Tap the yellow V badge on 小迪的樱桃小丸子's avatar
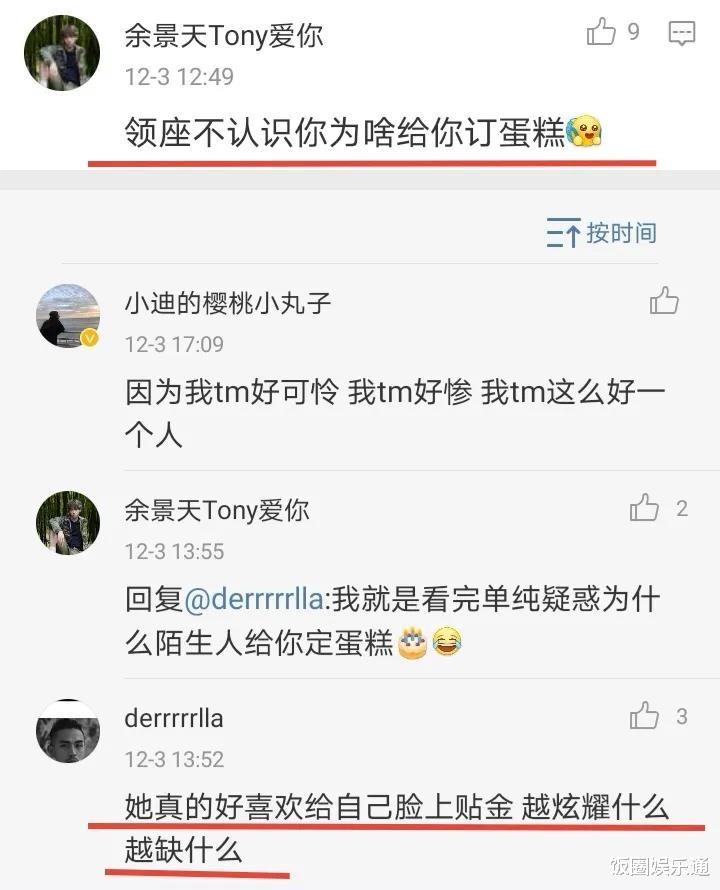This screenshot has width=720, height=890. coord(89,338)
